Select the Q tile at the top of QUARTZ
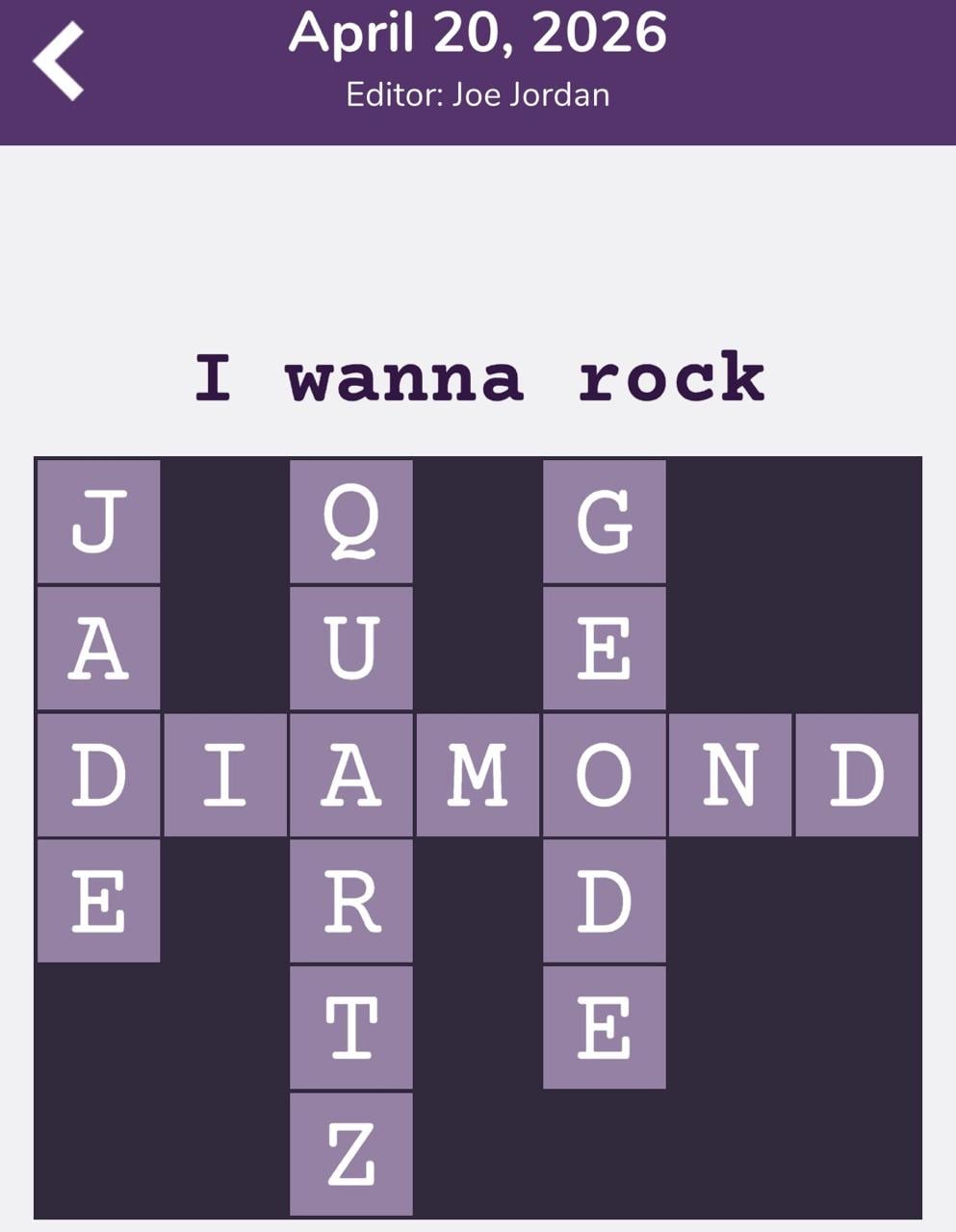This screenshot has width=956, height=1232. [352, 522]
